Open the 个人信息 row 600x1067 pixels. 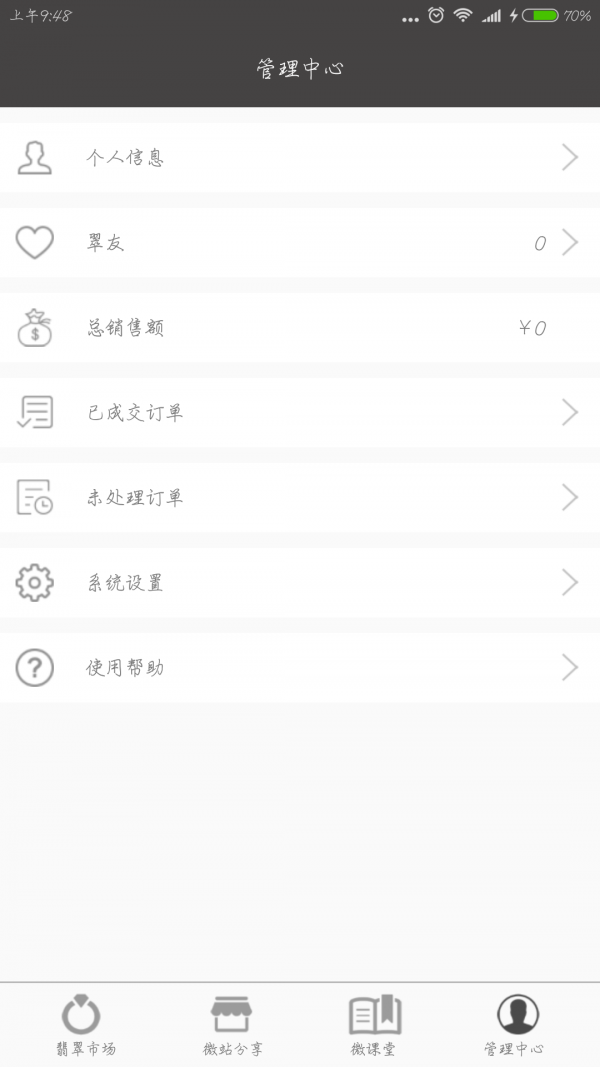click(x=300, y=158)
